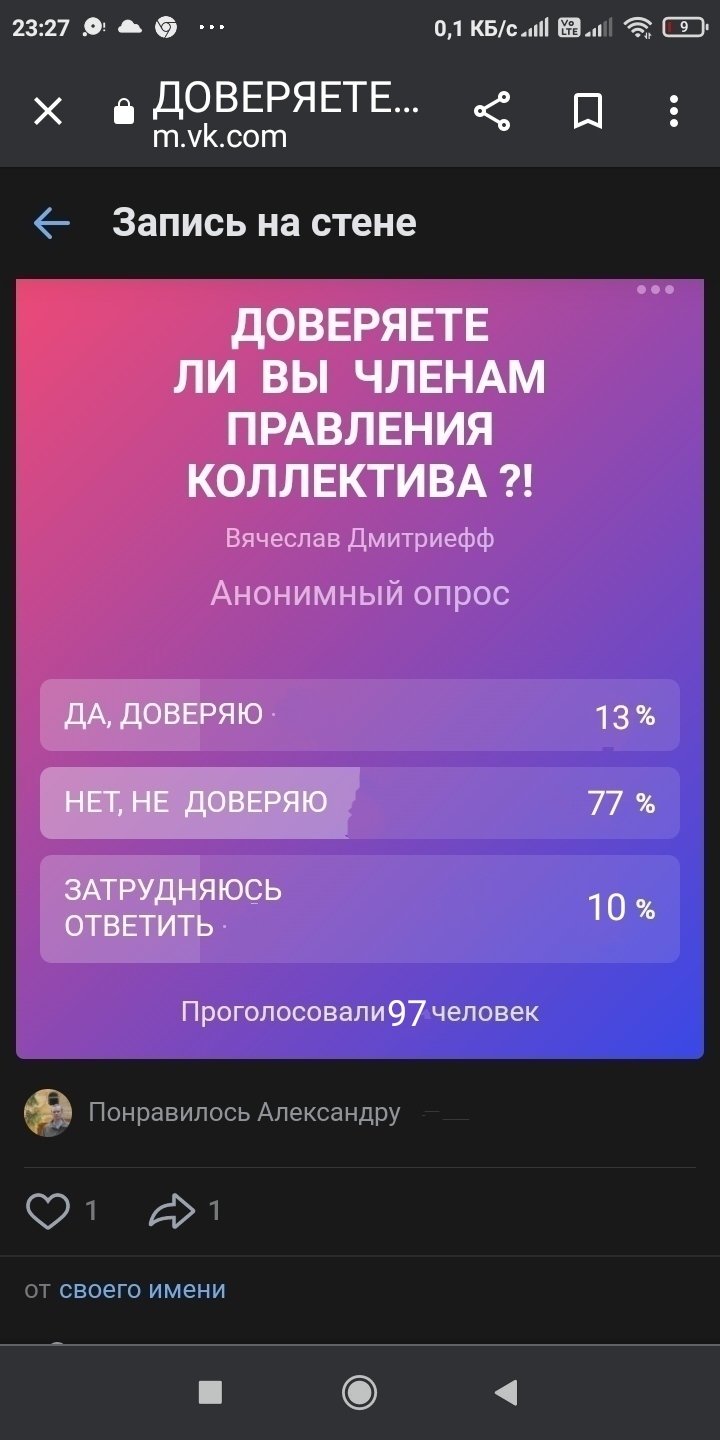Bookmark this page
Viewport: 720px width, 1440px height.
click(x=588, y=111)
